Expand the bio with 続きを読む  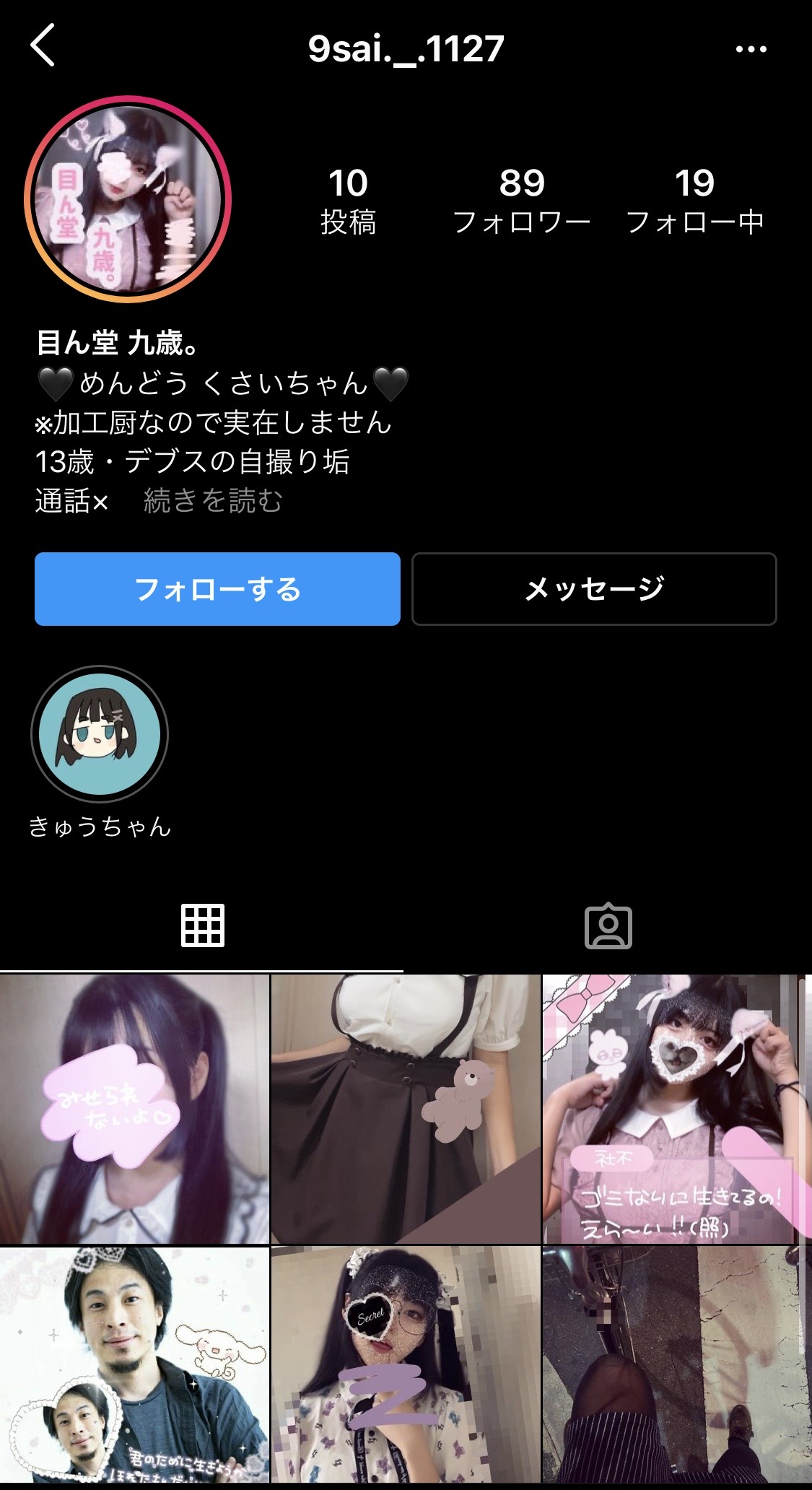(x=212, y=500)
